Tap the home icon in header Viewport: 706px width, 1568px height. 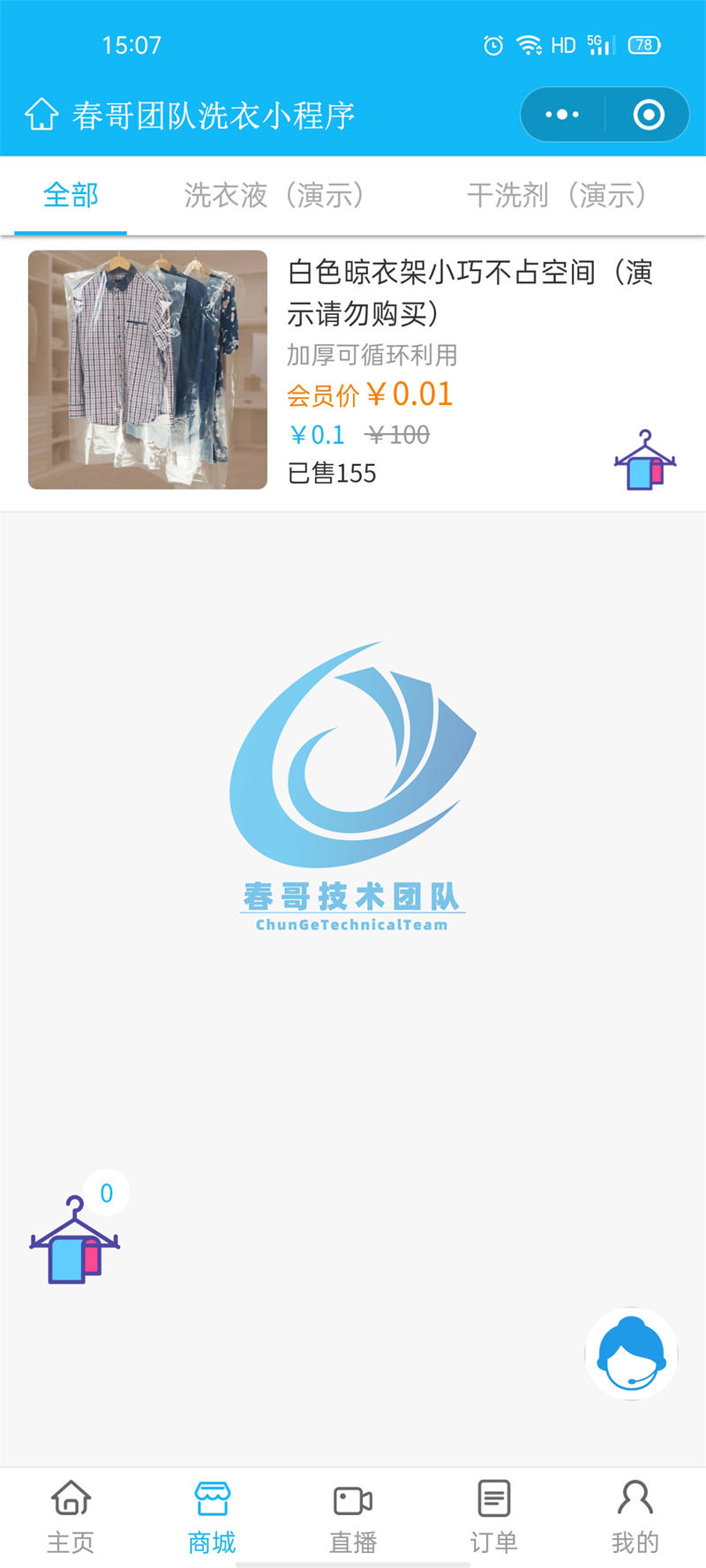(x=41, y=115)
